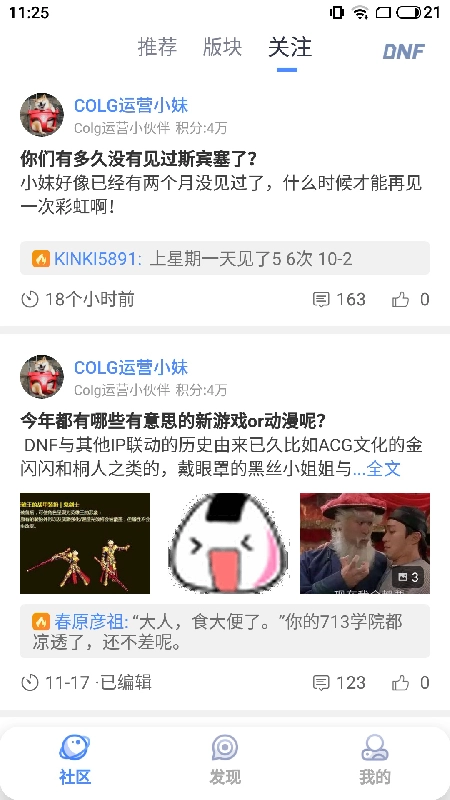View comments on the 斯宾塞 post
Image resolution: width=450 pixels, height=800 pixels.
[339, 299]
